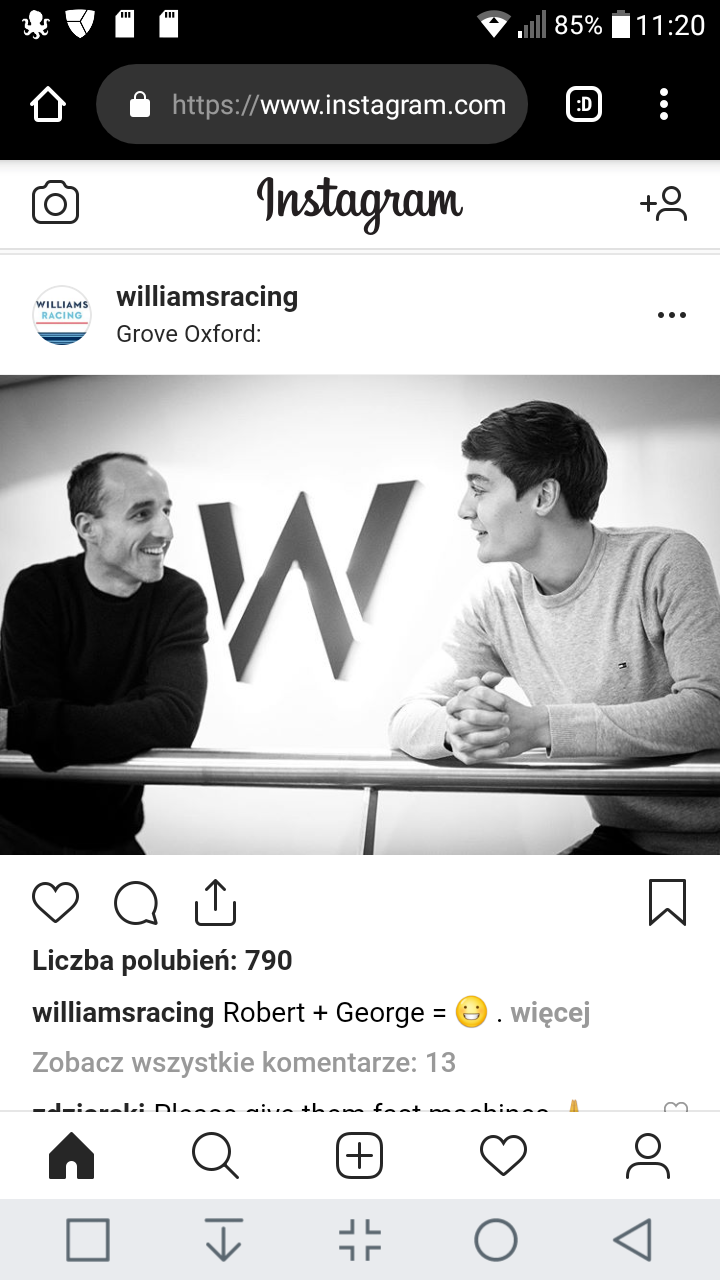Share the williamsracing post
This screenshot has height=1280, width=720.
click(x=215, y=902)
